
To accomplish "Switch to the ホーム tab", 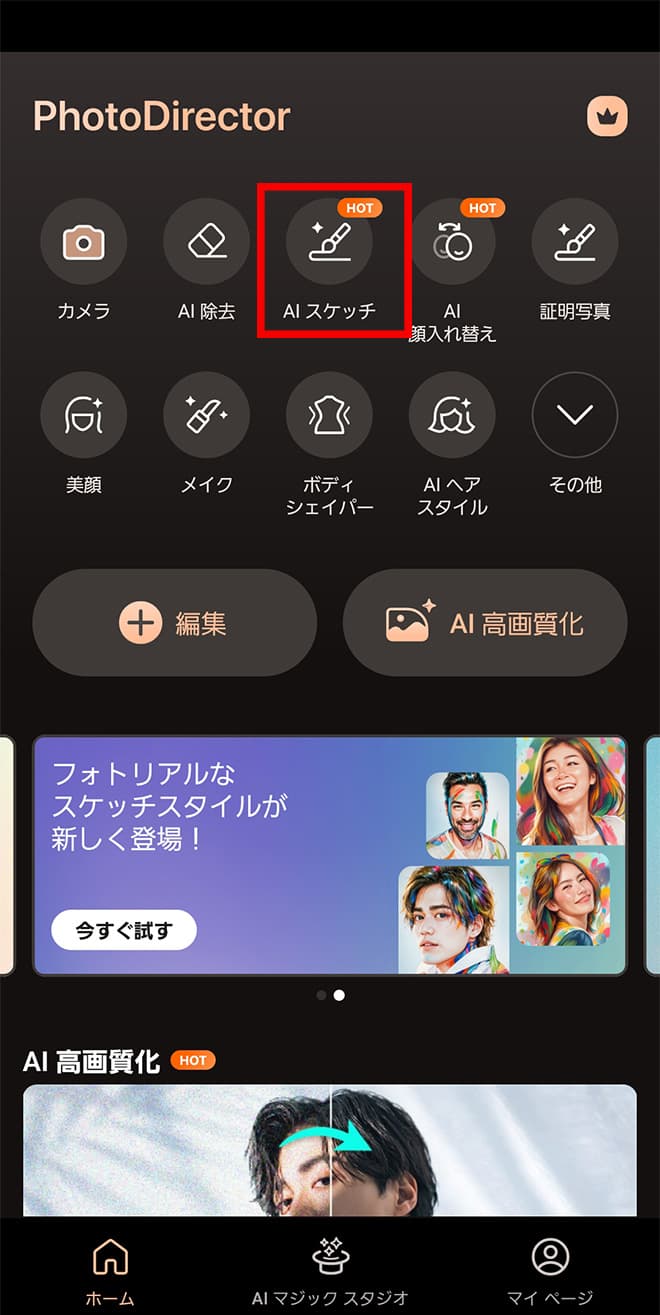I will point(110,1270).
